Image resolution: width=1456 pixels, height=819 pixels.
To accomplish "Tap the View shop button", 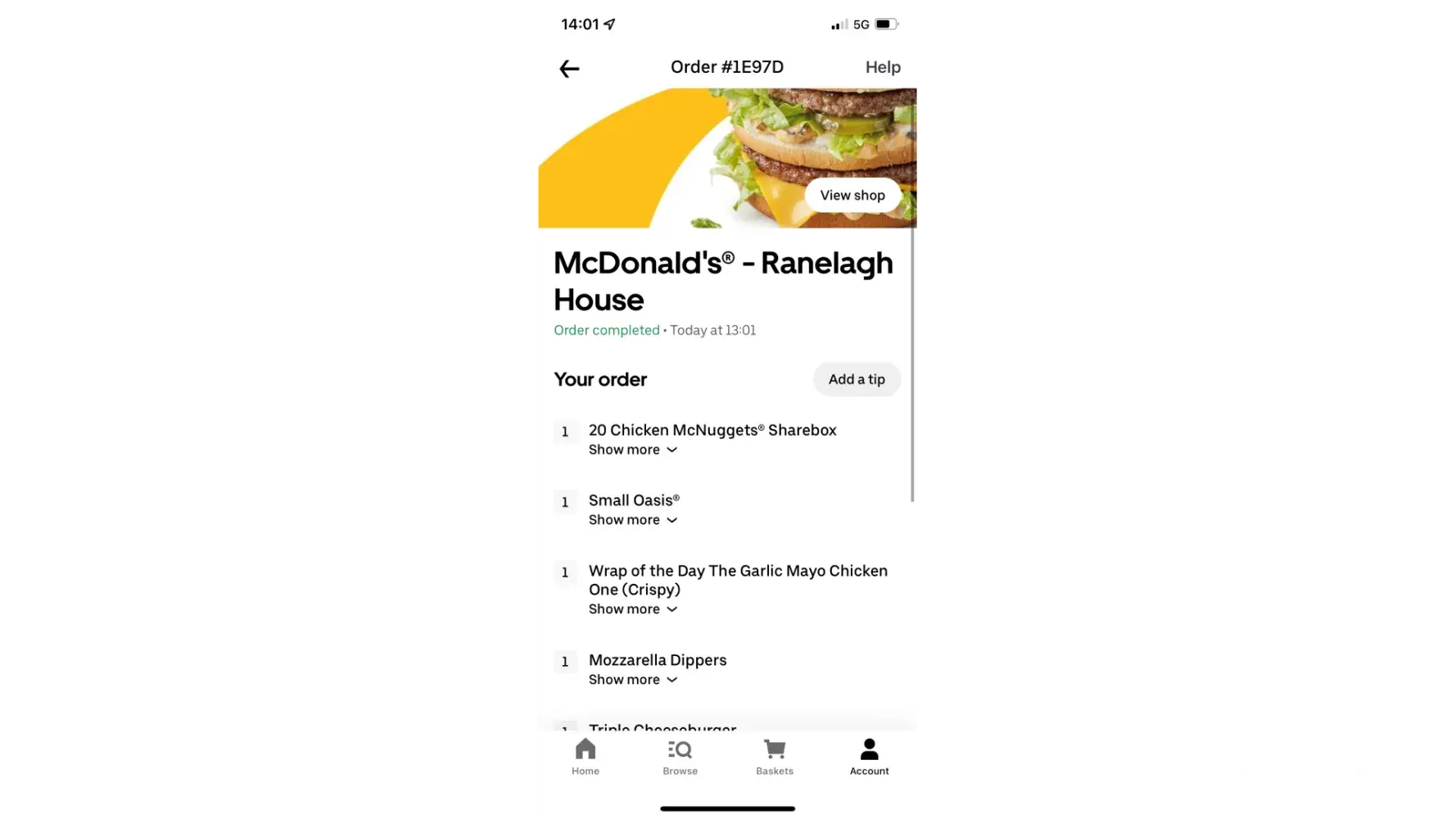I will [852, 196].
